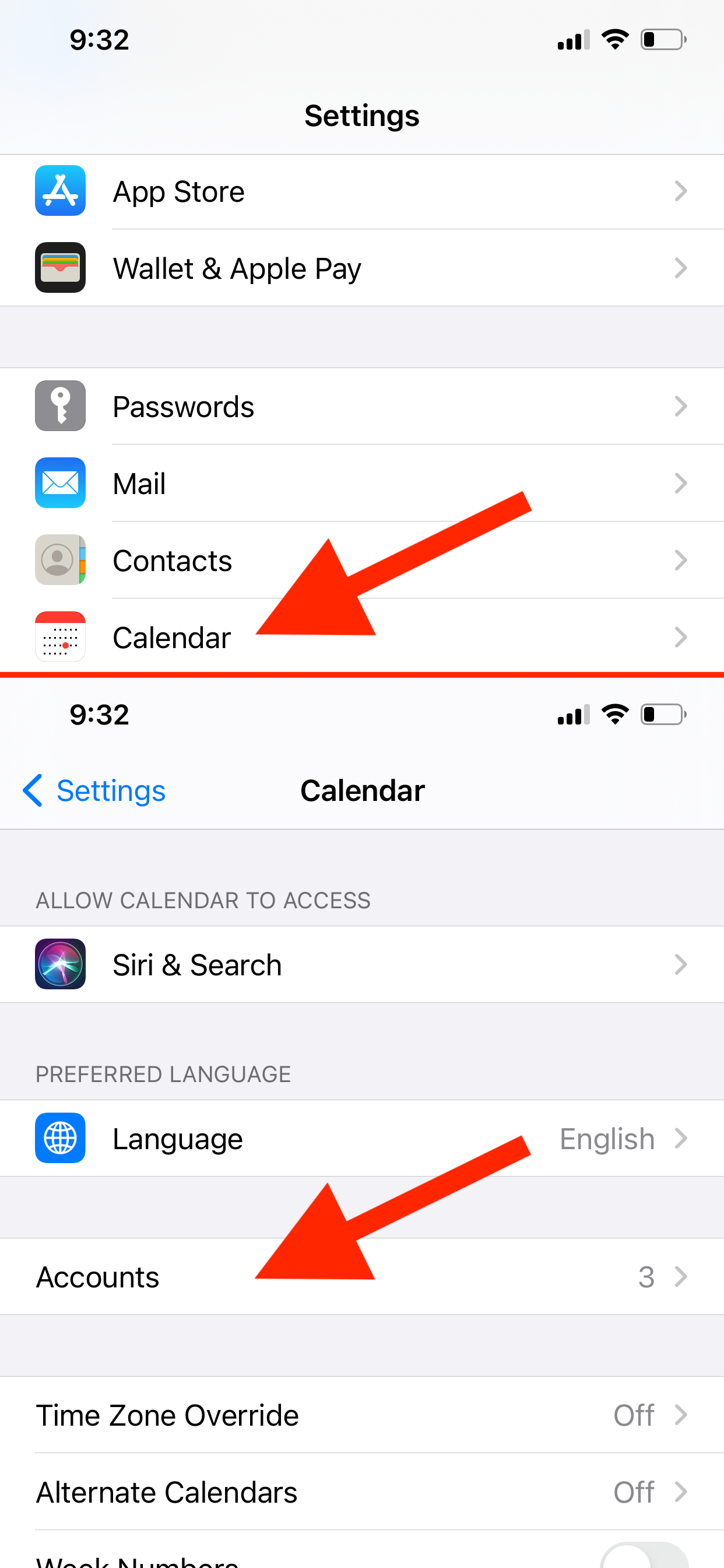
Task: Open Siri & Search for Calendar
Action: (361, 965)
